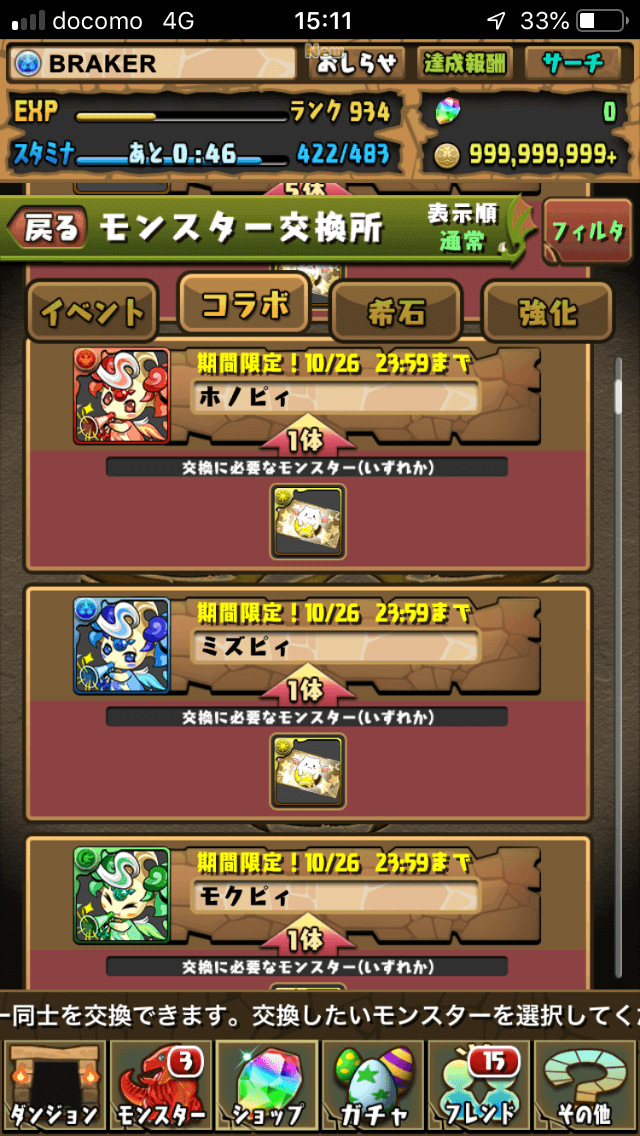The image size is (640, 1136).
Task: Go to ダンジョン in the bottom bar
Action: coord(54,1086)
